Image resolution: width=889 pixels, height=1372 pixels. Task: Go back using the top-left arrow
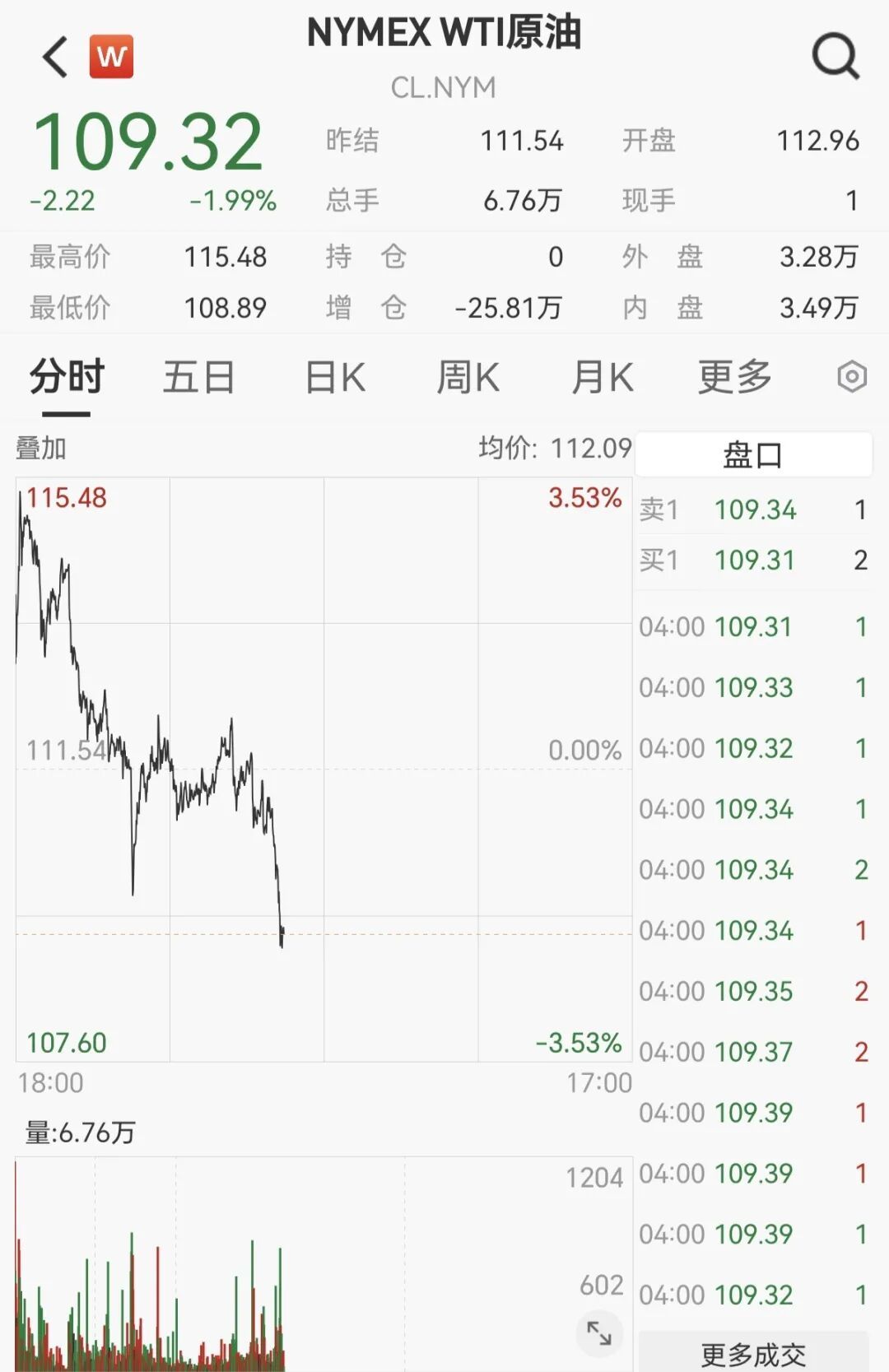[54, 57]
